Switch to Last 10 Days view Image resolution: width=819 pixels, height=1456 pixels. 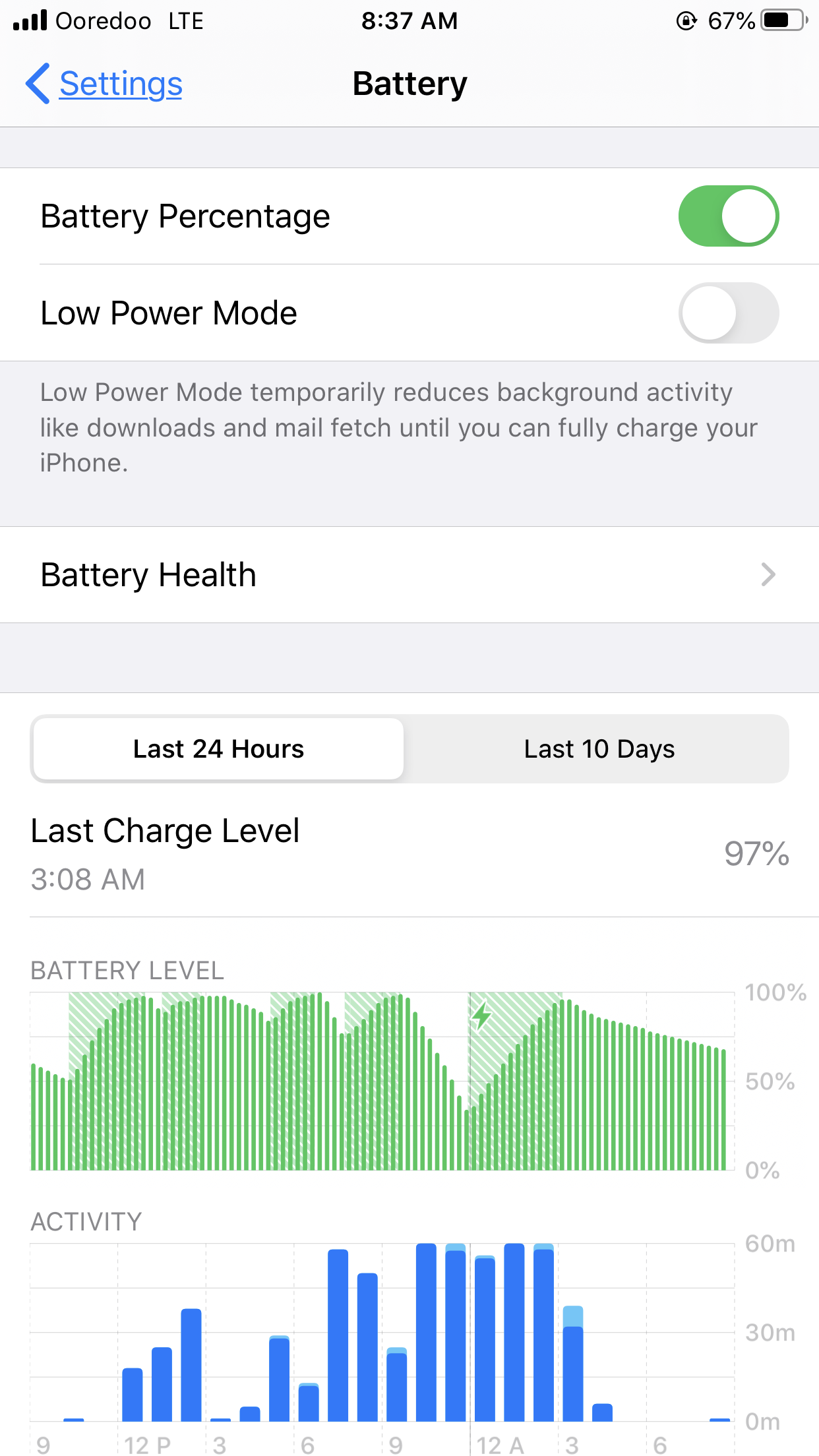[x=599, y=749]
